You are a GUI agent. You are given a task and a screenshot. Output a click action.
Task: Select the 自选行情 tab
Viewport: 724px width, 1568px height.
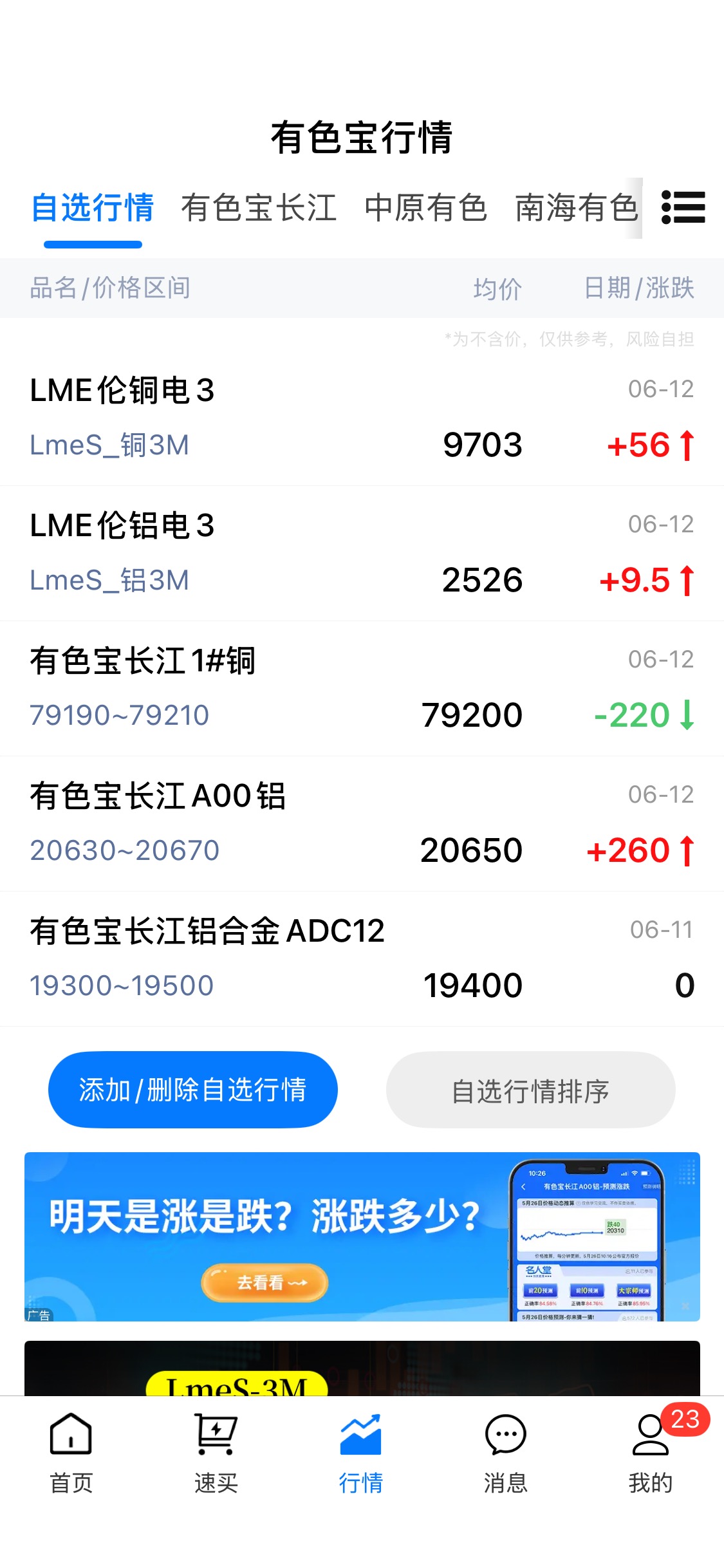point(93,208)
